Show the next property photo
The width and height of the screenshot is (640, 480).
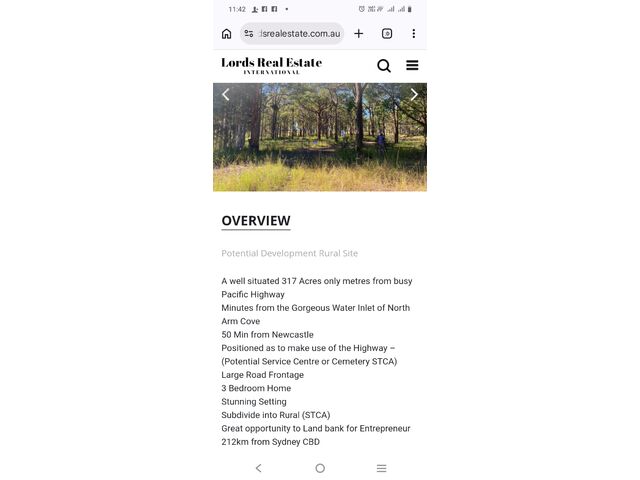click(414, 95)
